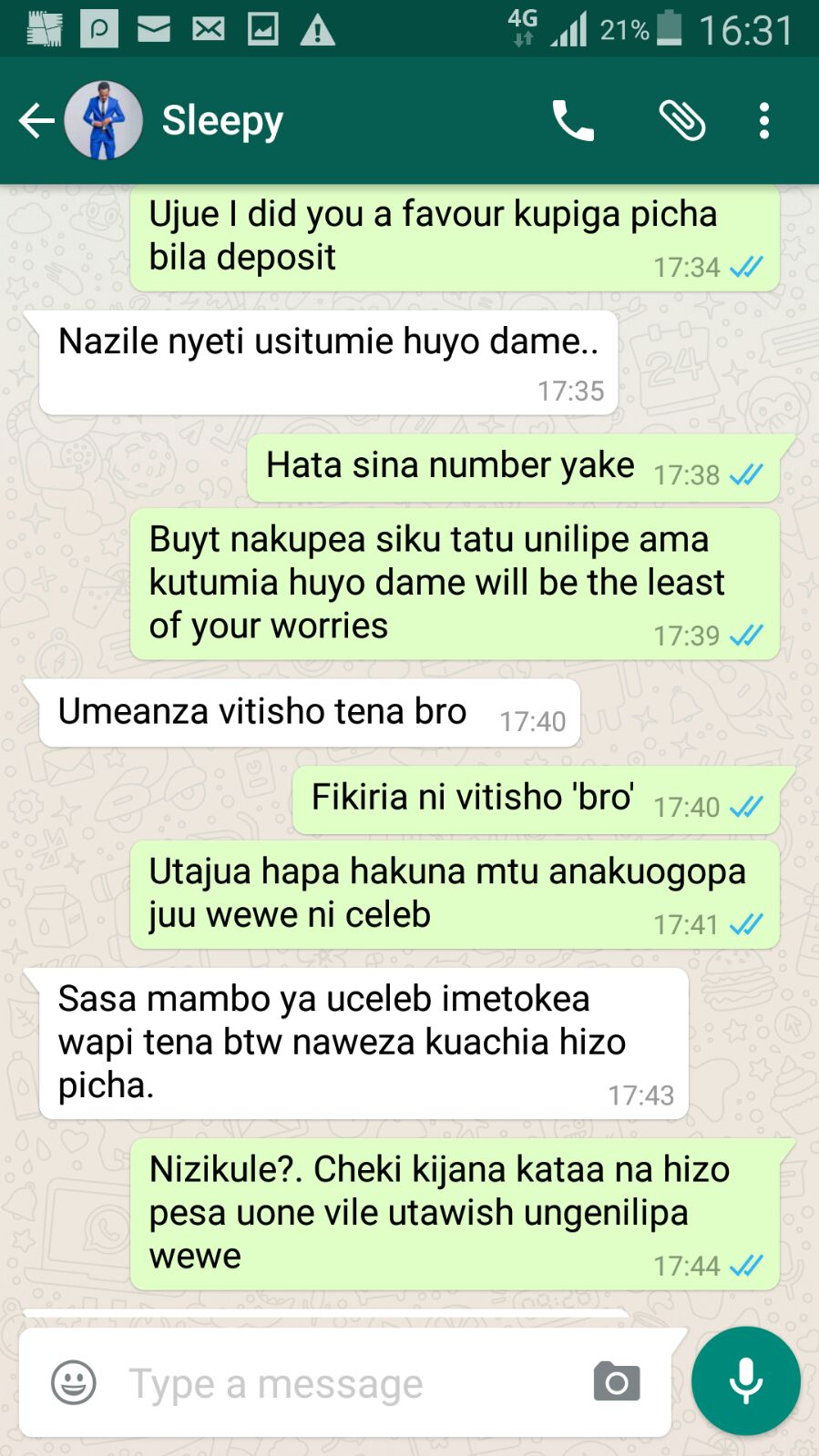Viewport: 819px width, 1456px height.
Task: Open Sleepy's contact info
Action: (x=222, y=120)
